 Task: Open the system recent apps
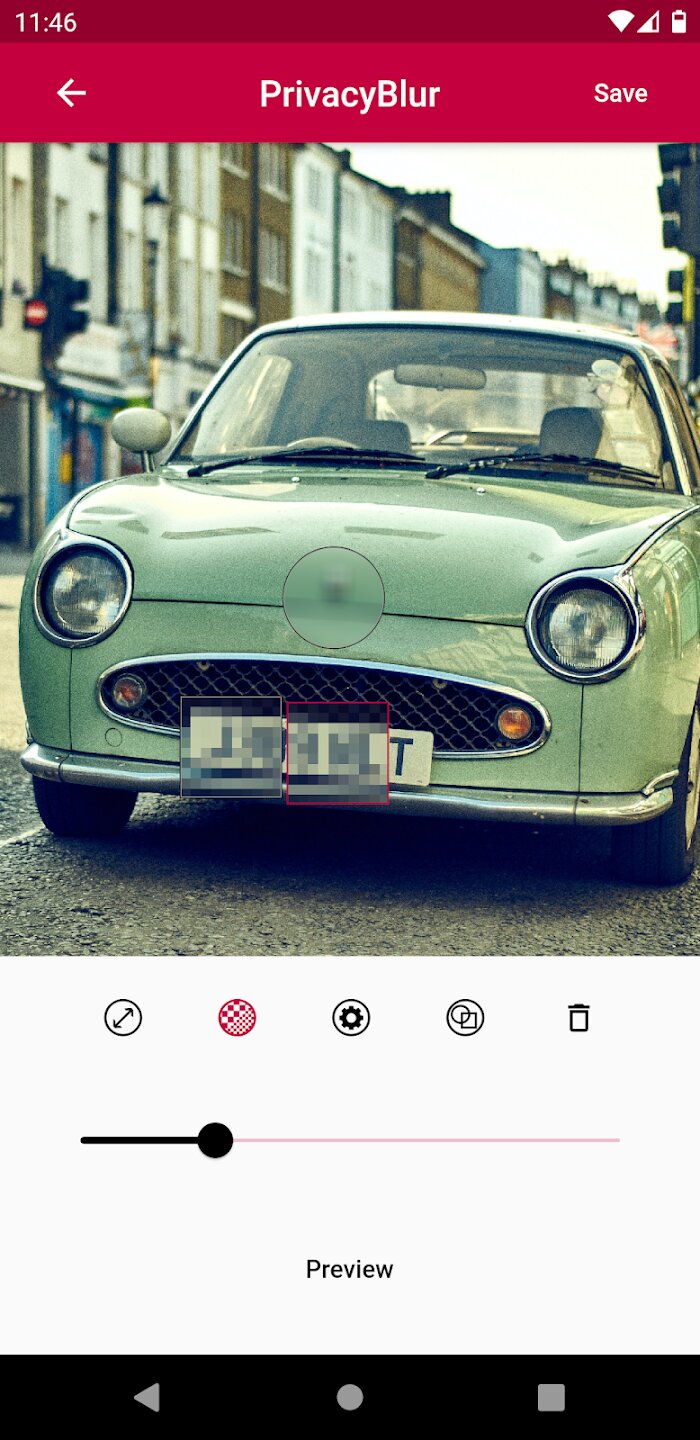pyautogui.click(x=551, y=1397)
